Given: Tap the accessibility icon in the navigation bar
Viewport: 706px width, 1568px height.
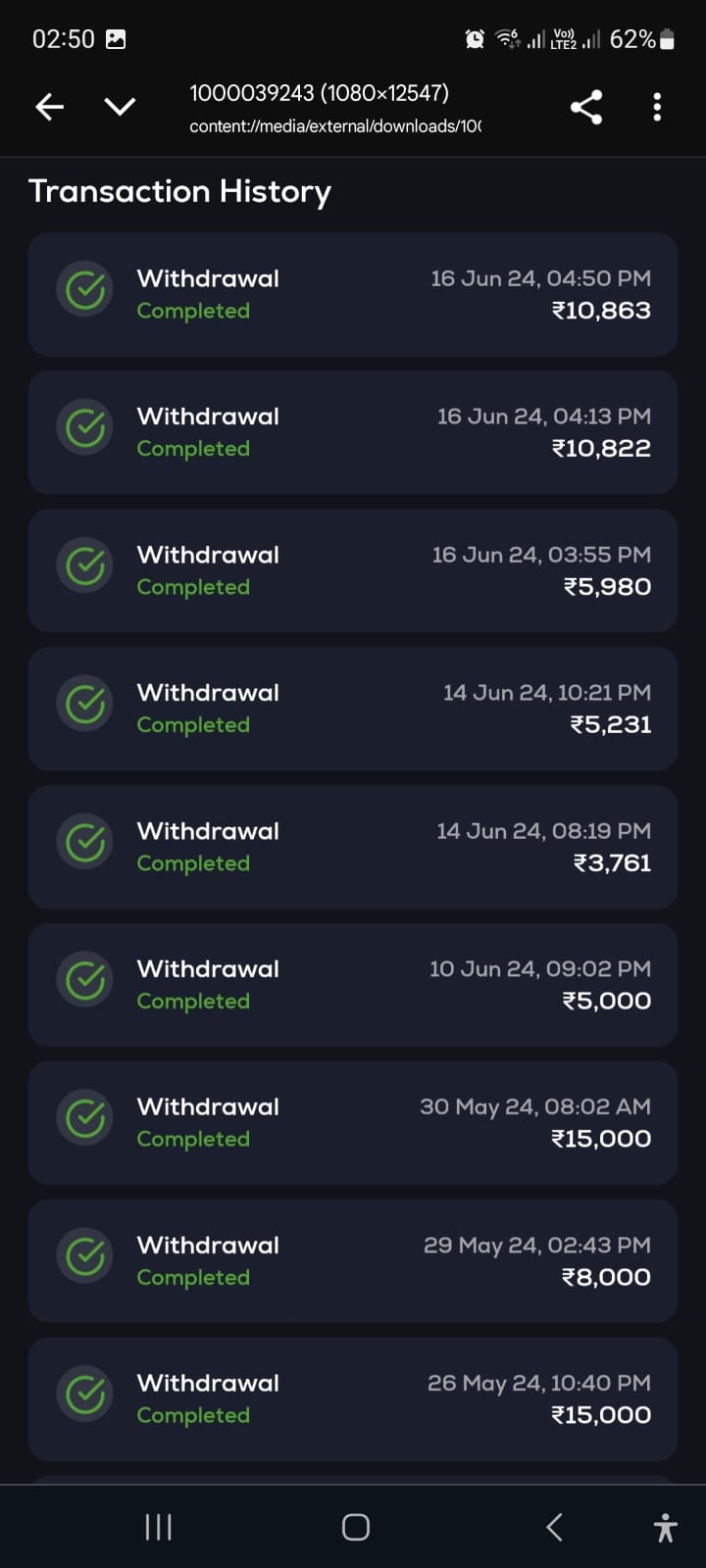Looking at the screenshot, I should (x=665, y=1526).
